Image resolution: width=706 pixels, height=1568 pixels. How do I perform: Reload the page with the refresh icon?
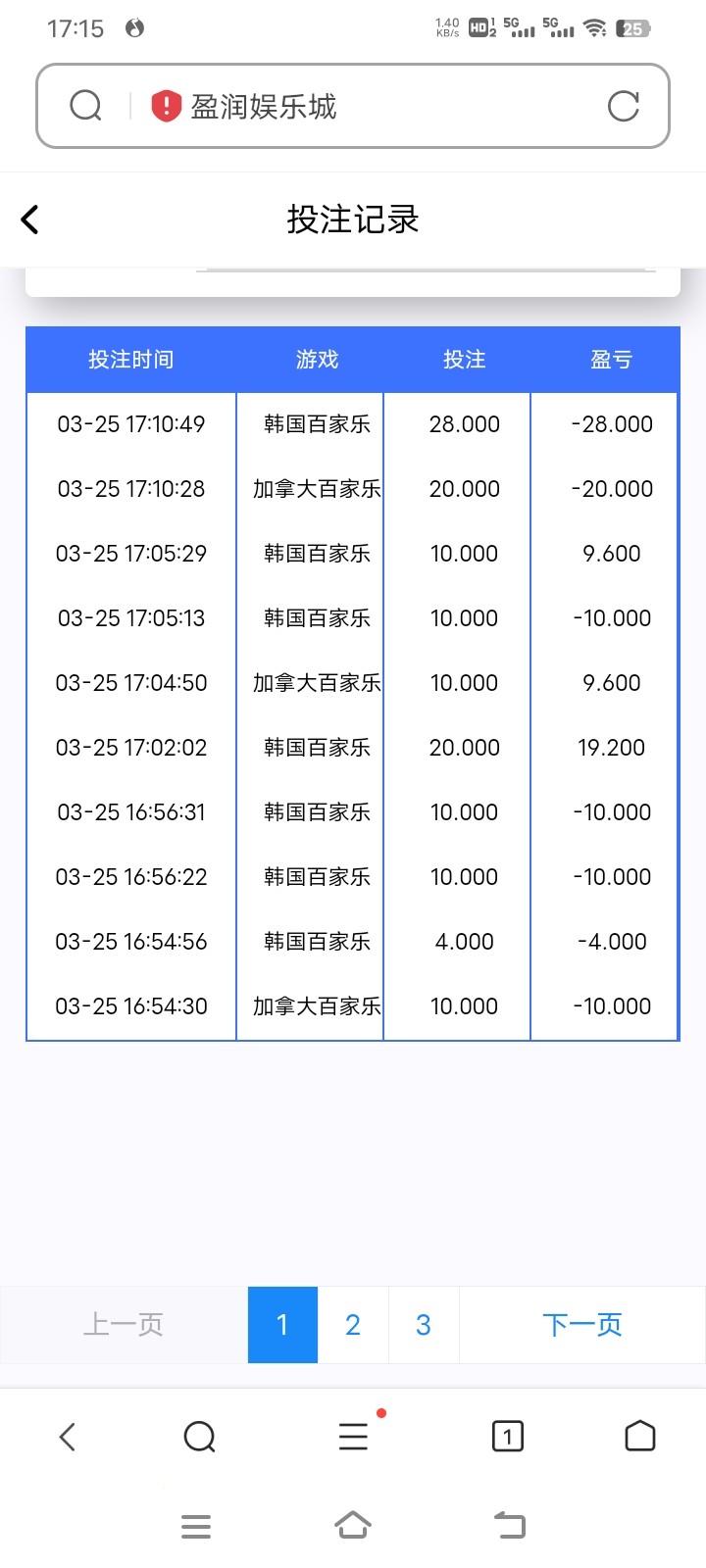tap(623, 106)
